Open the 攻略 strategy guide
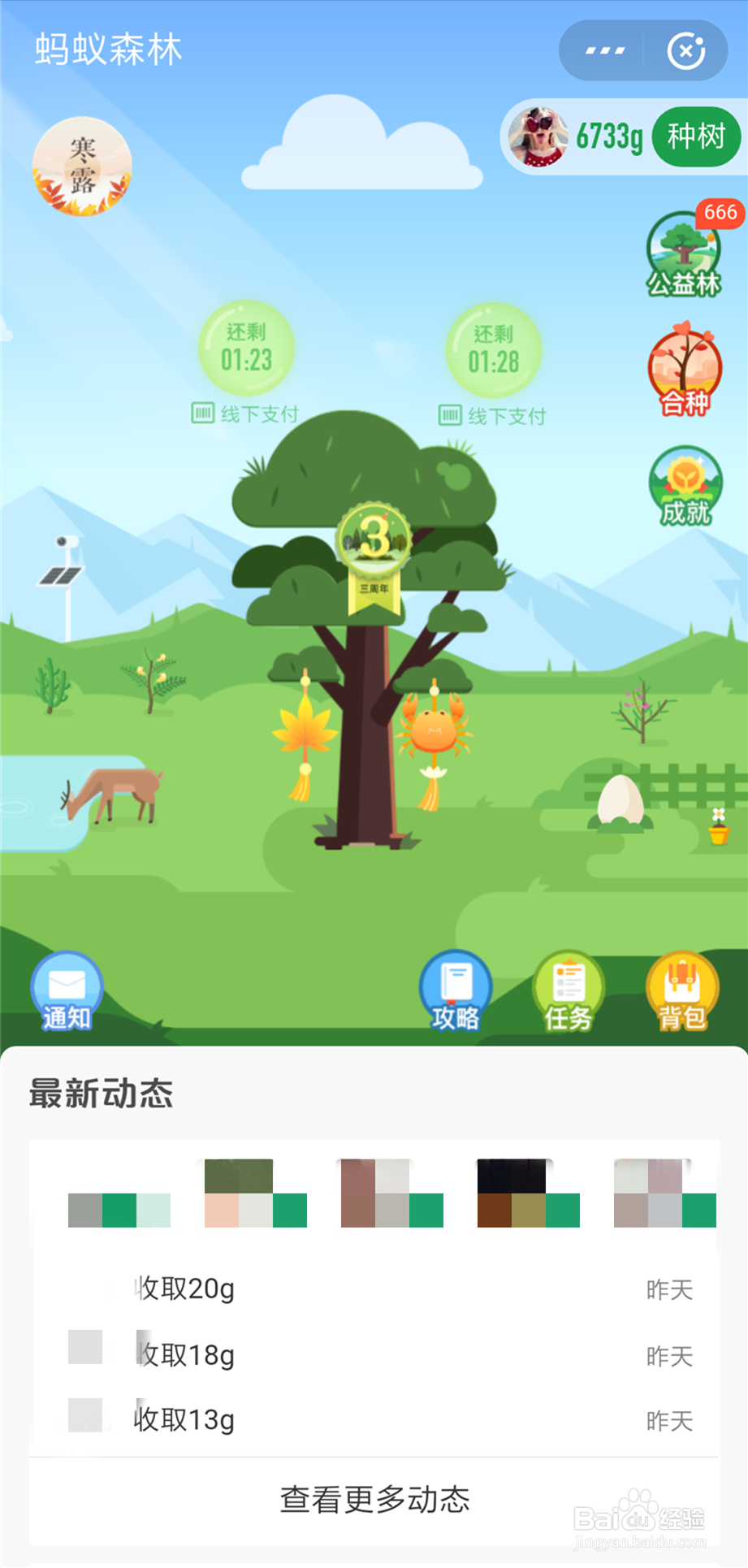Screen dimensions: 748x1568 click(455, 987)
